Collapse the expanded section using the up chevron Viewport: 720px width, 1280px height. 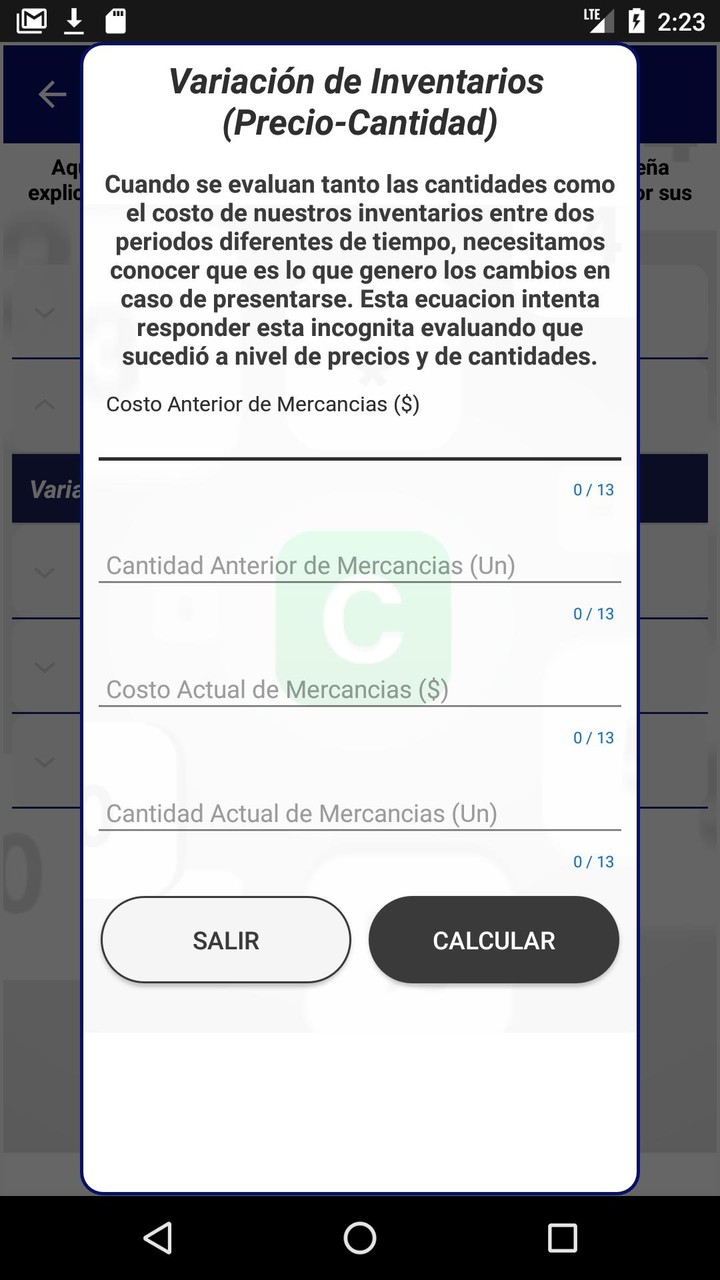tap(43, 404)
